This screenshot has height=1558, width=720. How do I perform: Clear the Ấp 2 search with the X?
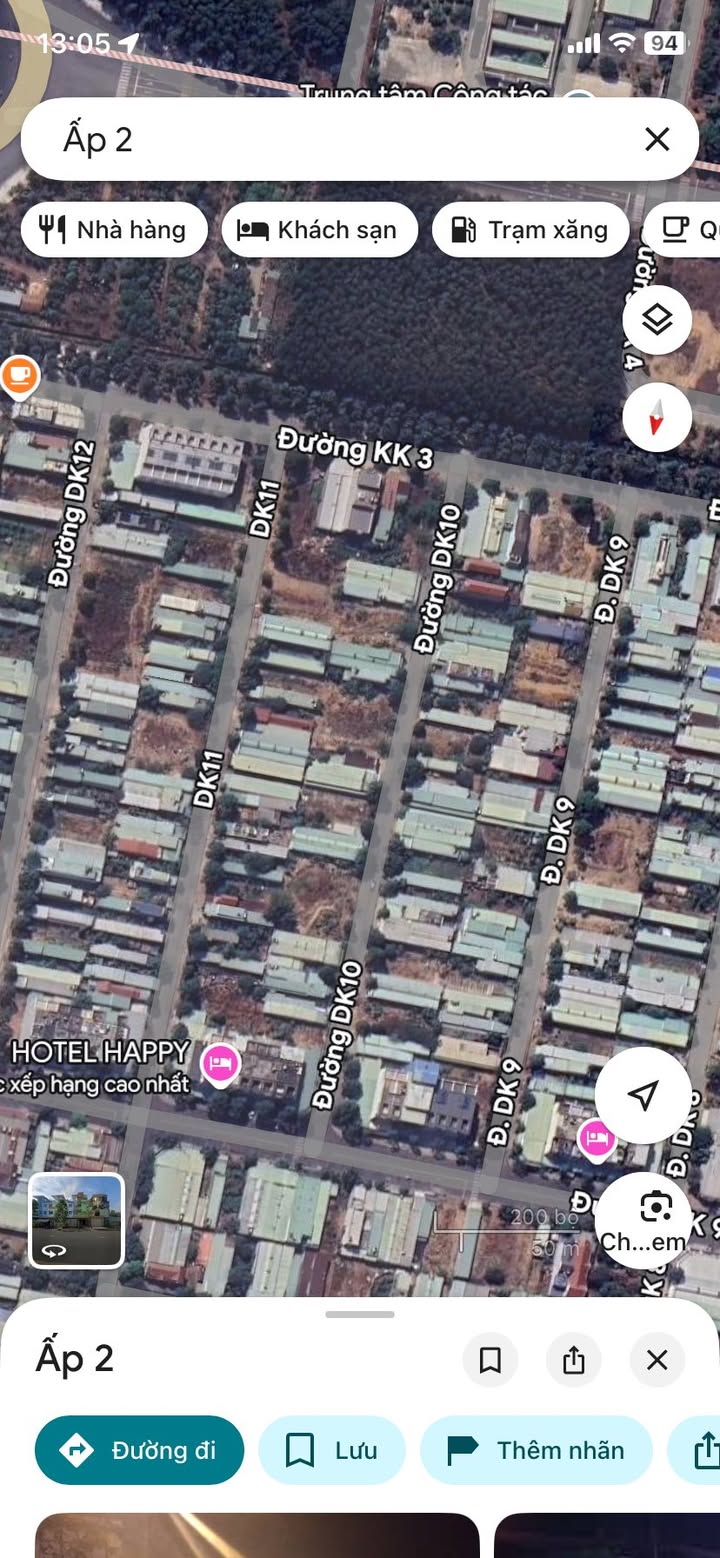click(657, 139)
